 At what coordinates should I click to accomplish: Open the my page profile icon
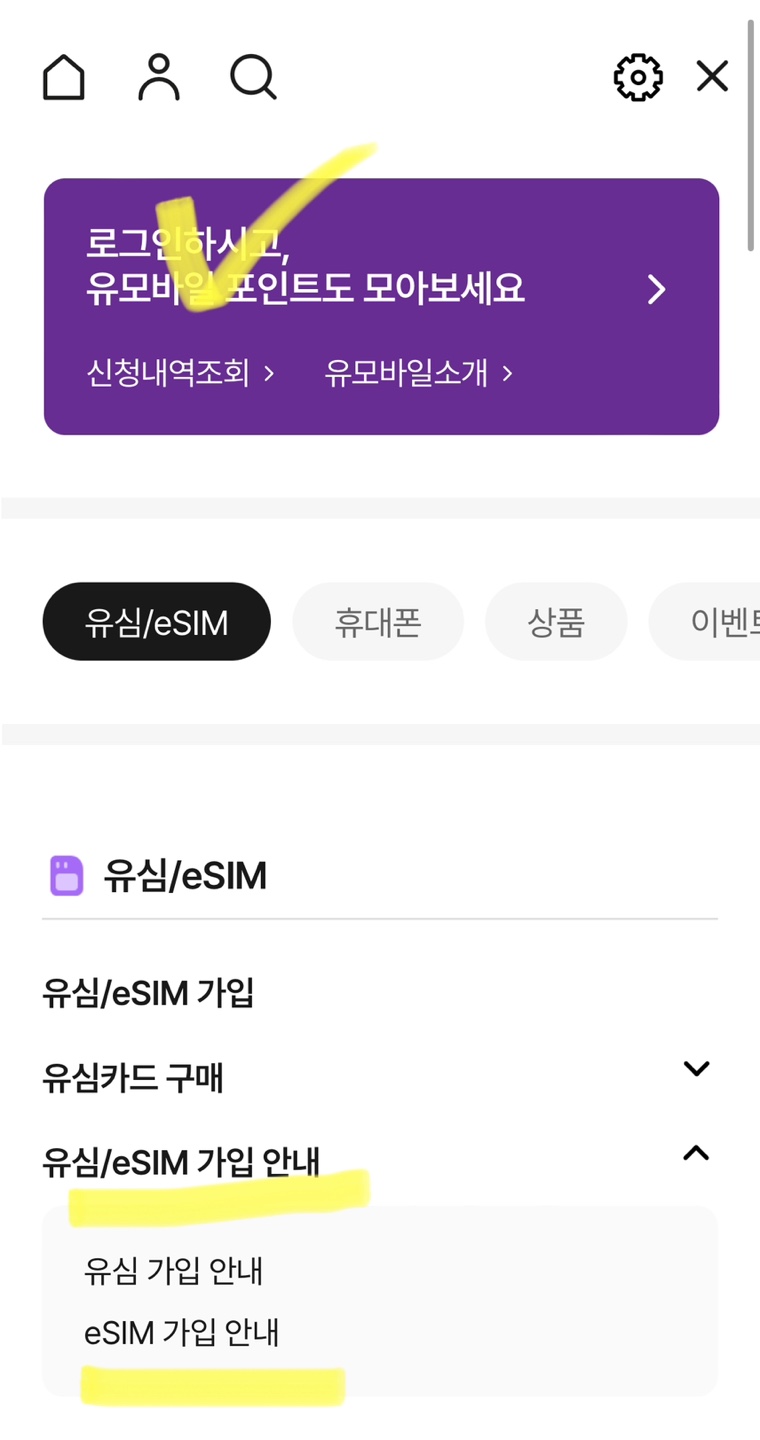pos(158,77)
